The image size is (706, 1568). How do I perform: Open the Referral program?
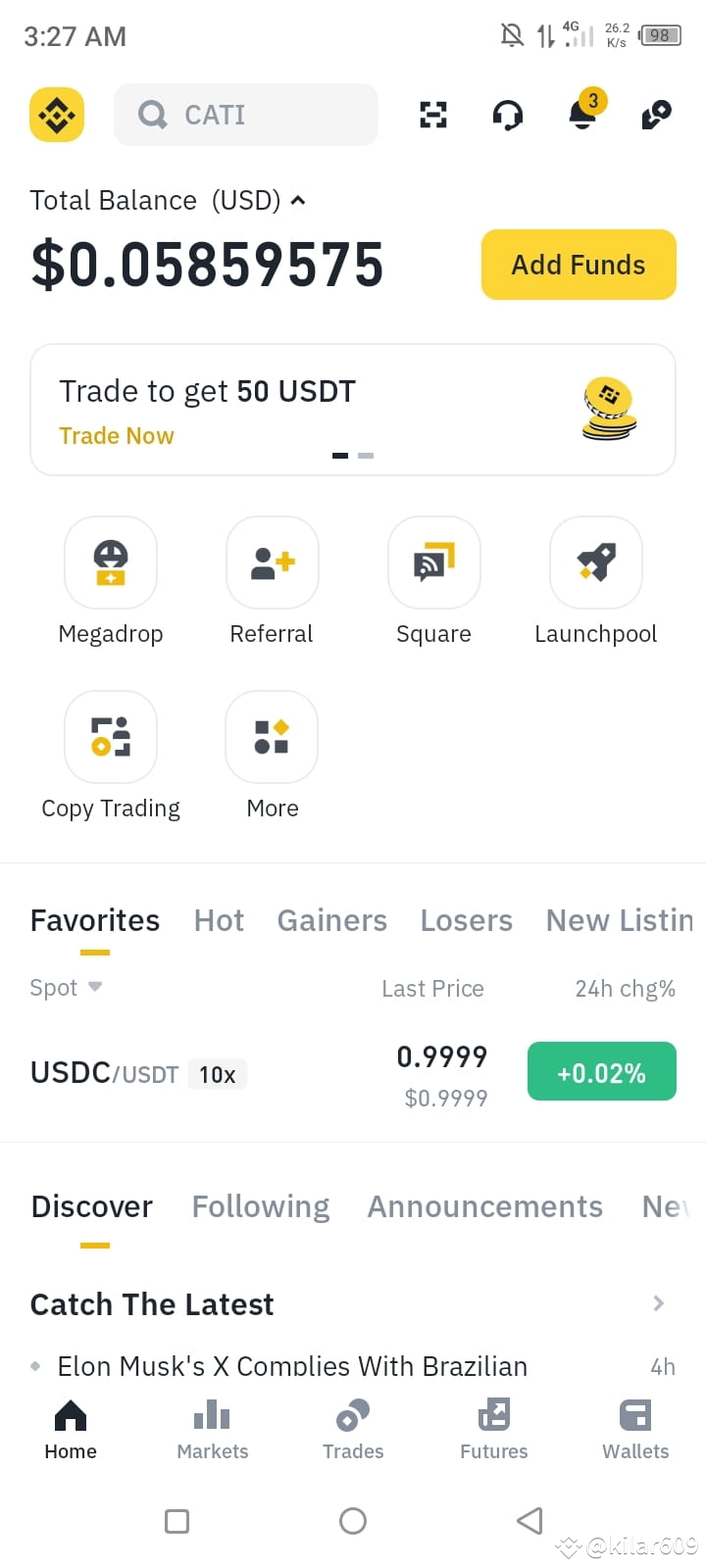[x=272, y=563]
